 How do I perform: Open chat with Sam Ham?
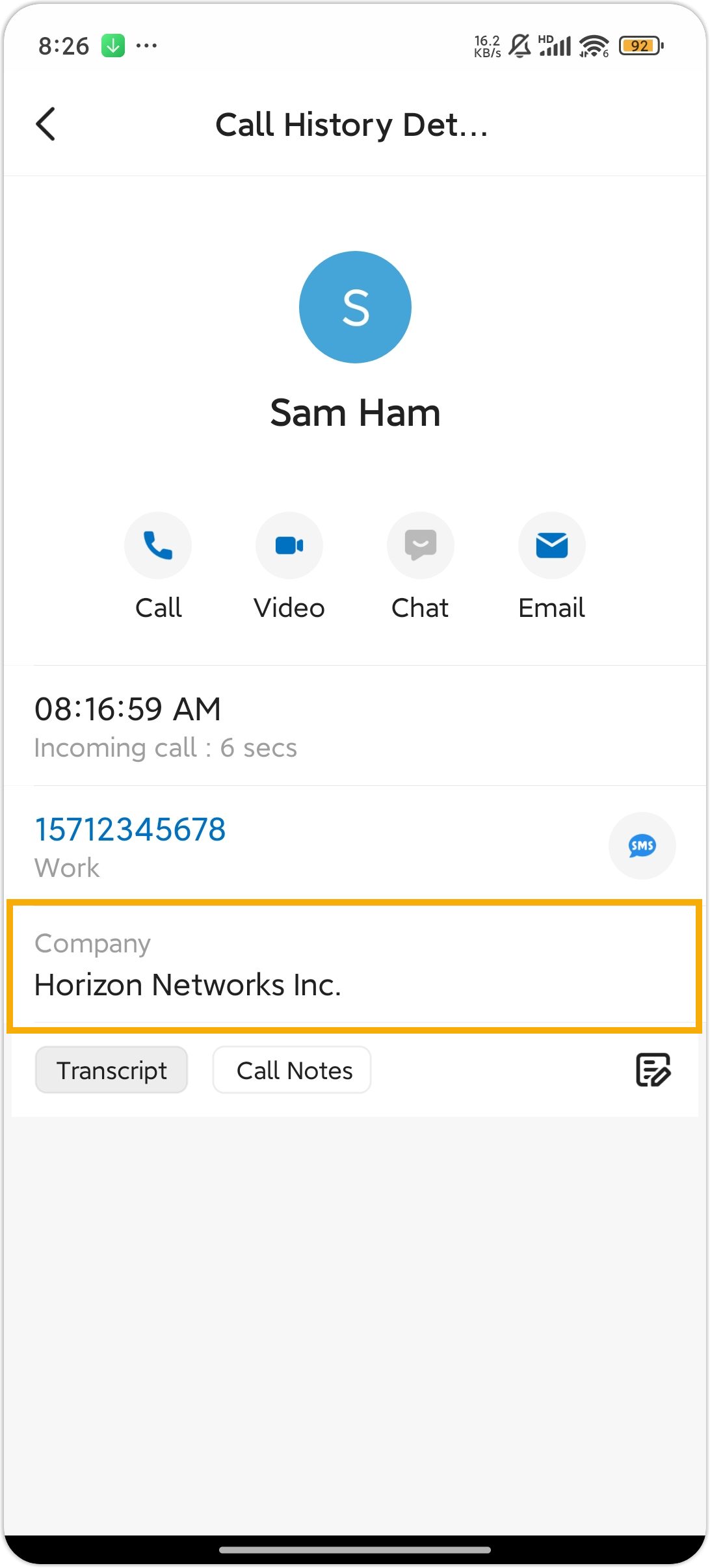(x=421, y=545)
